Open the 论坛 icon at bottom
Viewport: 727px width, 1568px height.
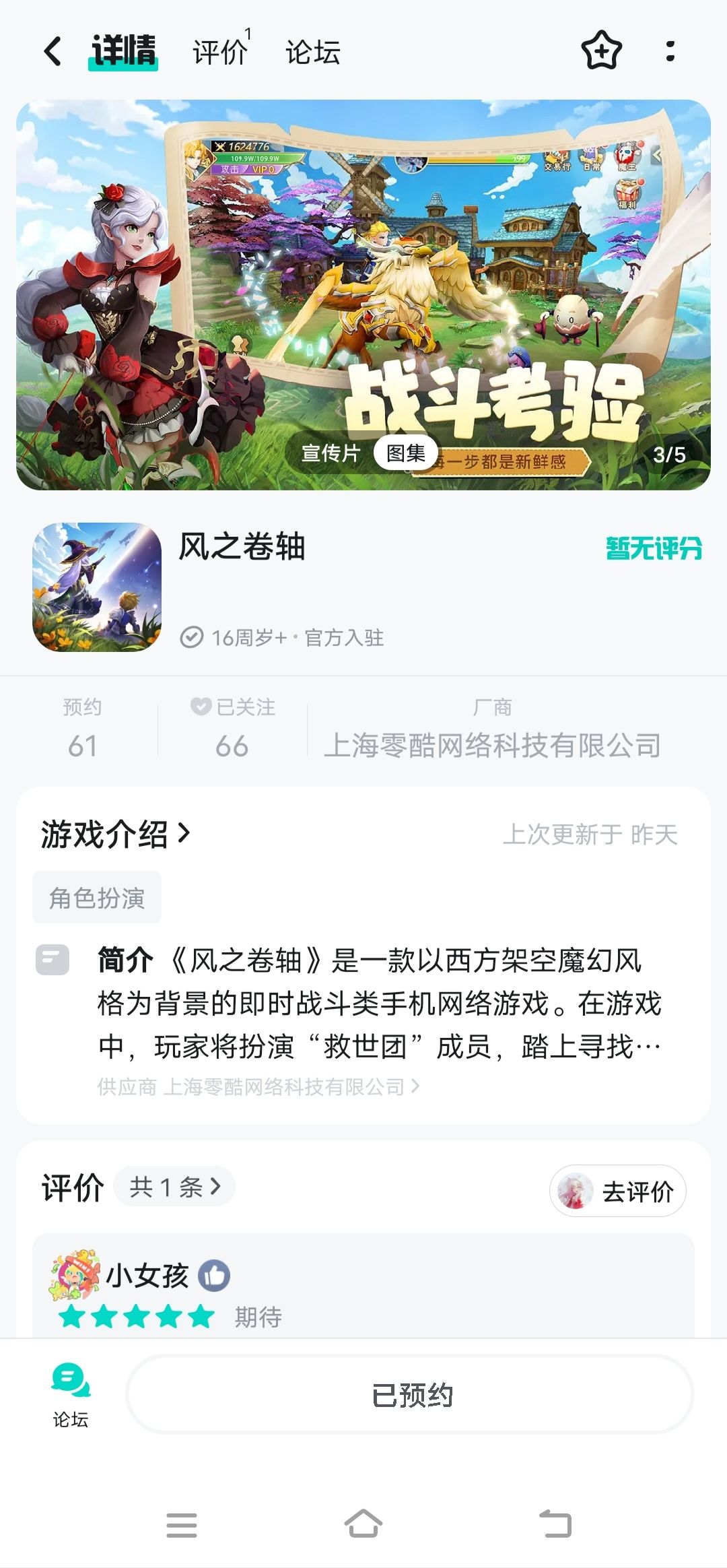tap(71, 1396)
